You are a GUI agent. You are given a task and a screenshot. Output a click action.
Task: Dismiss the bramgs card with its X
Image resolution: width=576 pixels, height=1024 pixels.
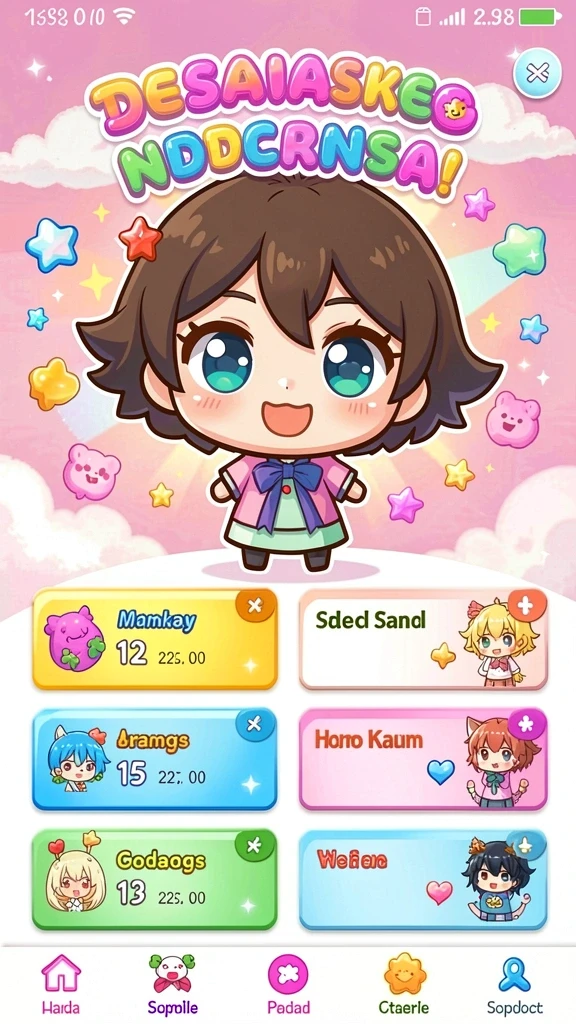coord(255,724)
